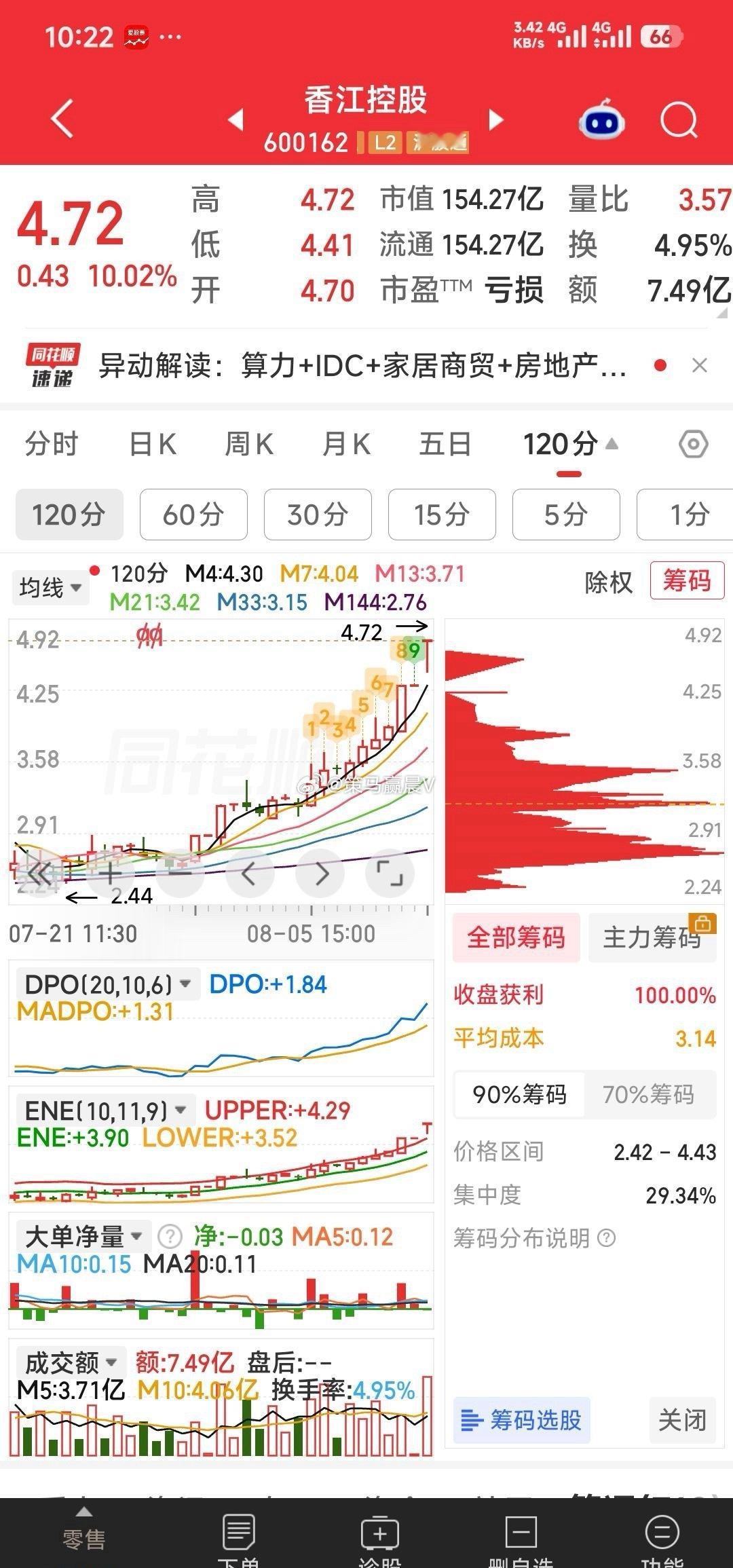
Task: Open chart settings hexagon icon
Action: 694,445
